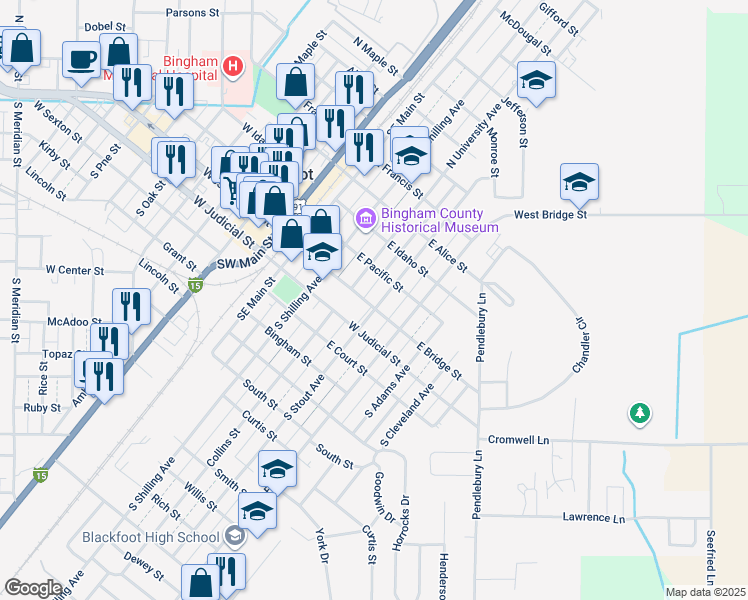This screenshot has height=600, width=748.
Task: Open the school marker below Curtis St
Action: click(277, 470)
